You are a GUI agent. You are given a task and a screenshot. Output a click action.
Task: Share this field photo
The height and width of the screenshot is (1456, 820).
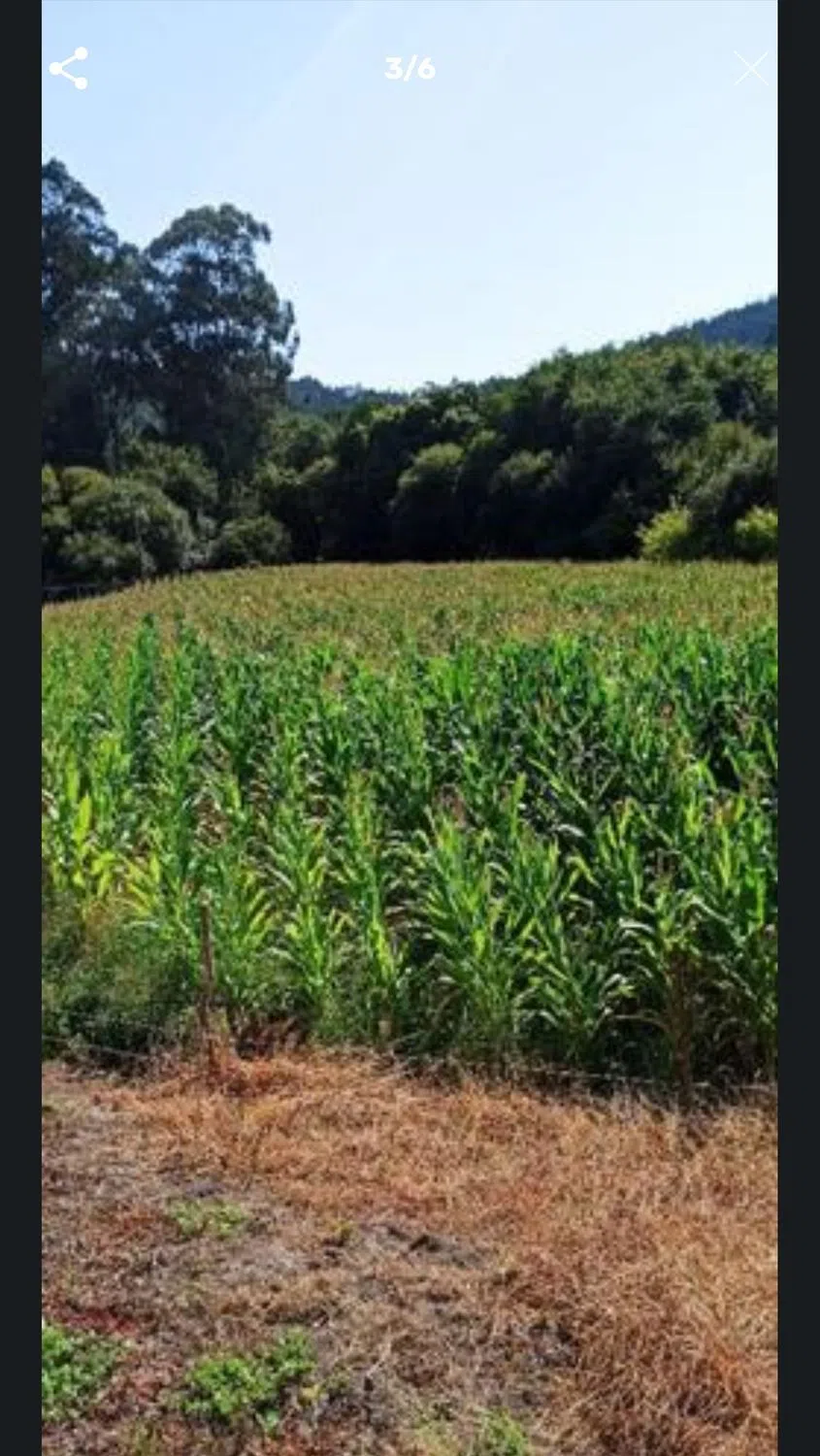click(x=69, y=68)
